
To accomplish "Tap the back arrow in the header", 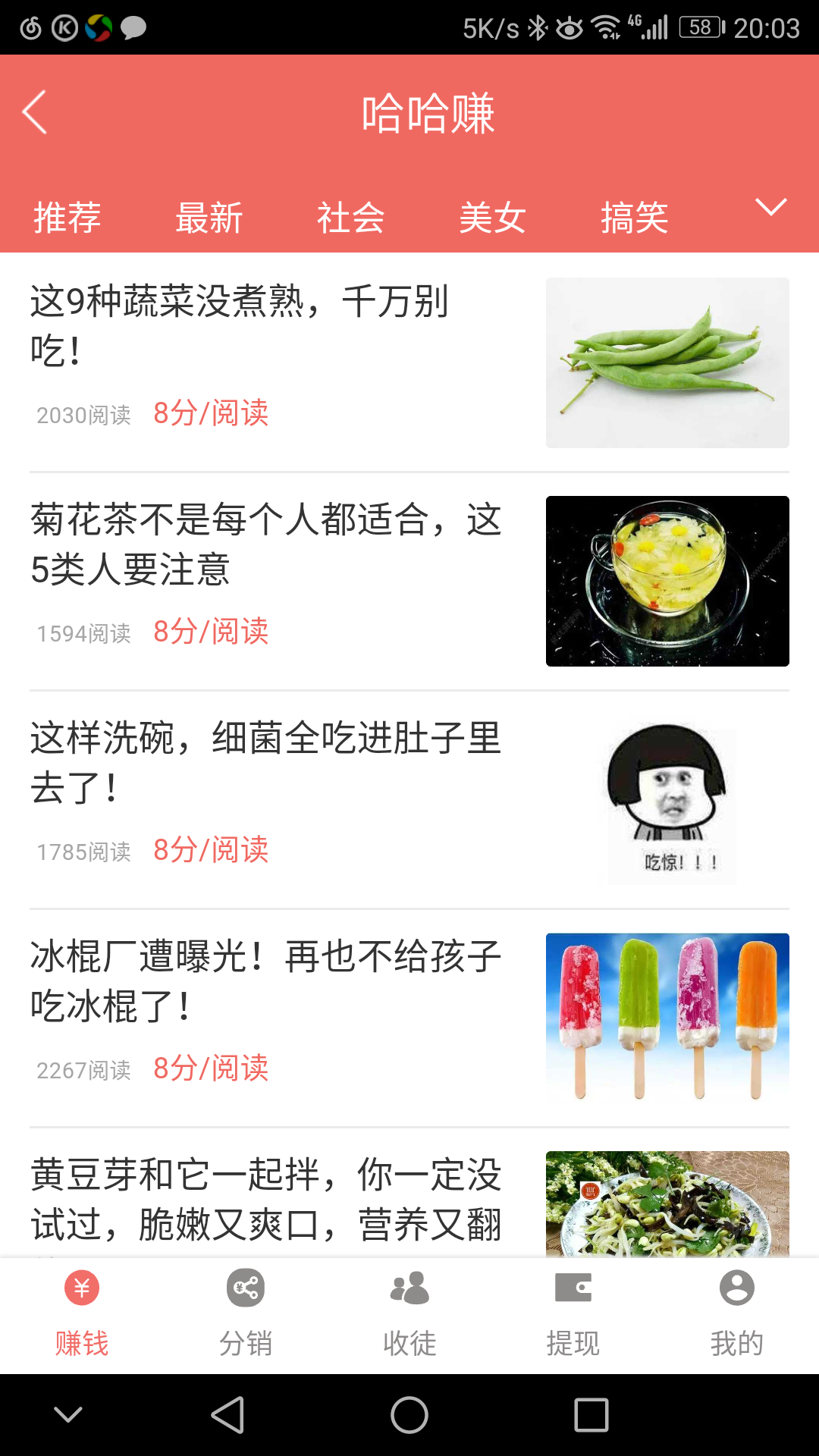I will point(33,111).
